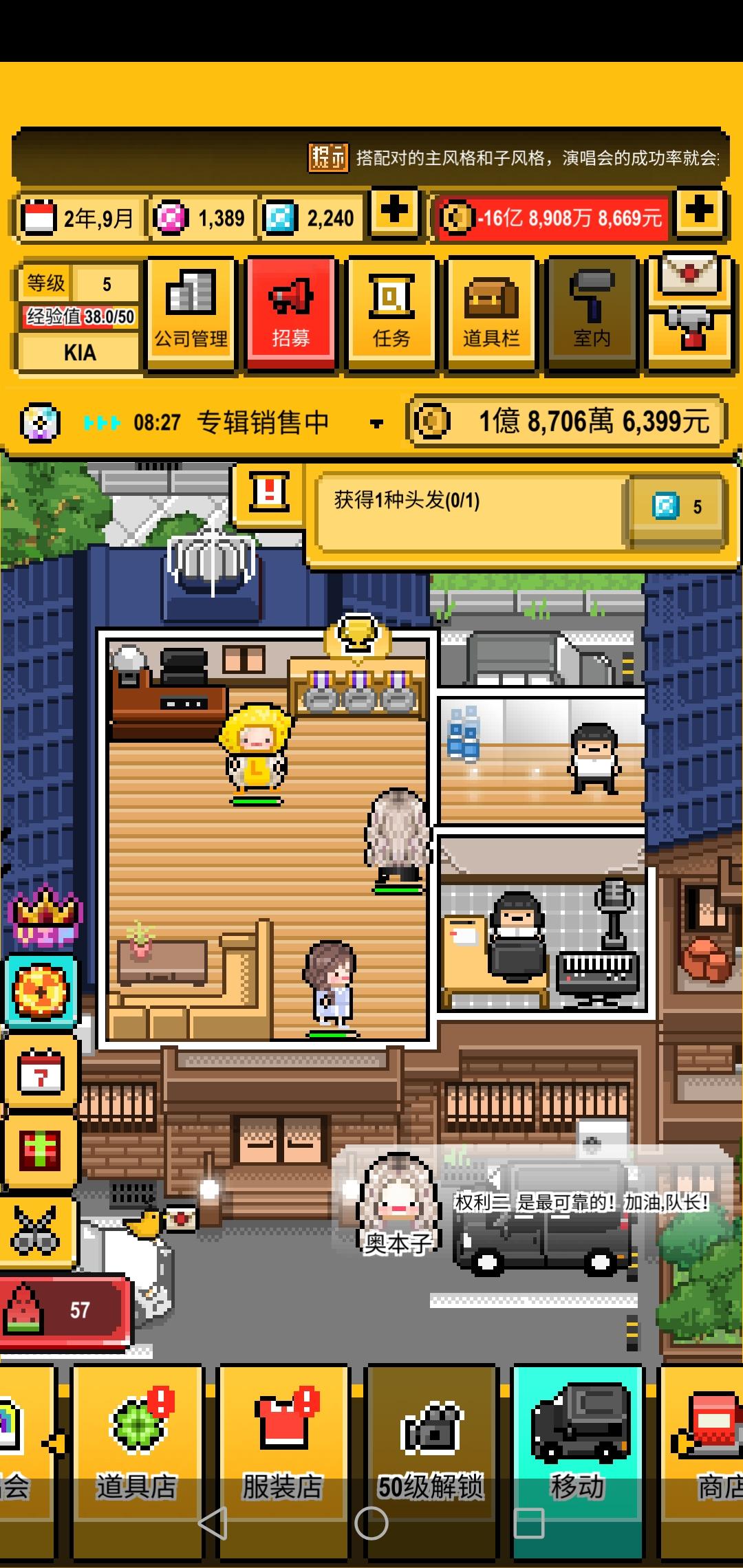Viewport: 743px width, 1568px height.
Task: Open the daily calendar with the 7
Action: pyautogui.click(x=39, y=1071)
